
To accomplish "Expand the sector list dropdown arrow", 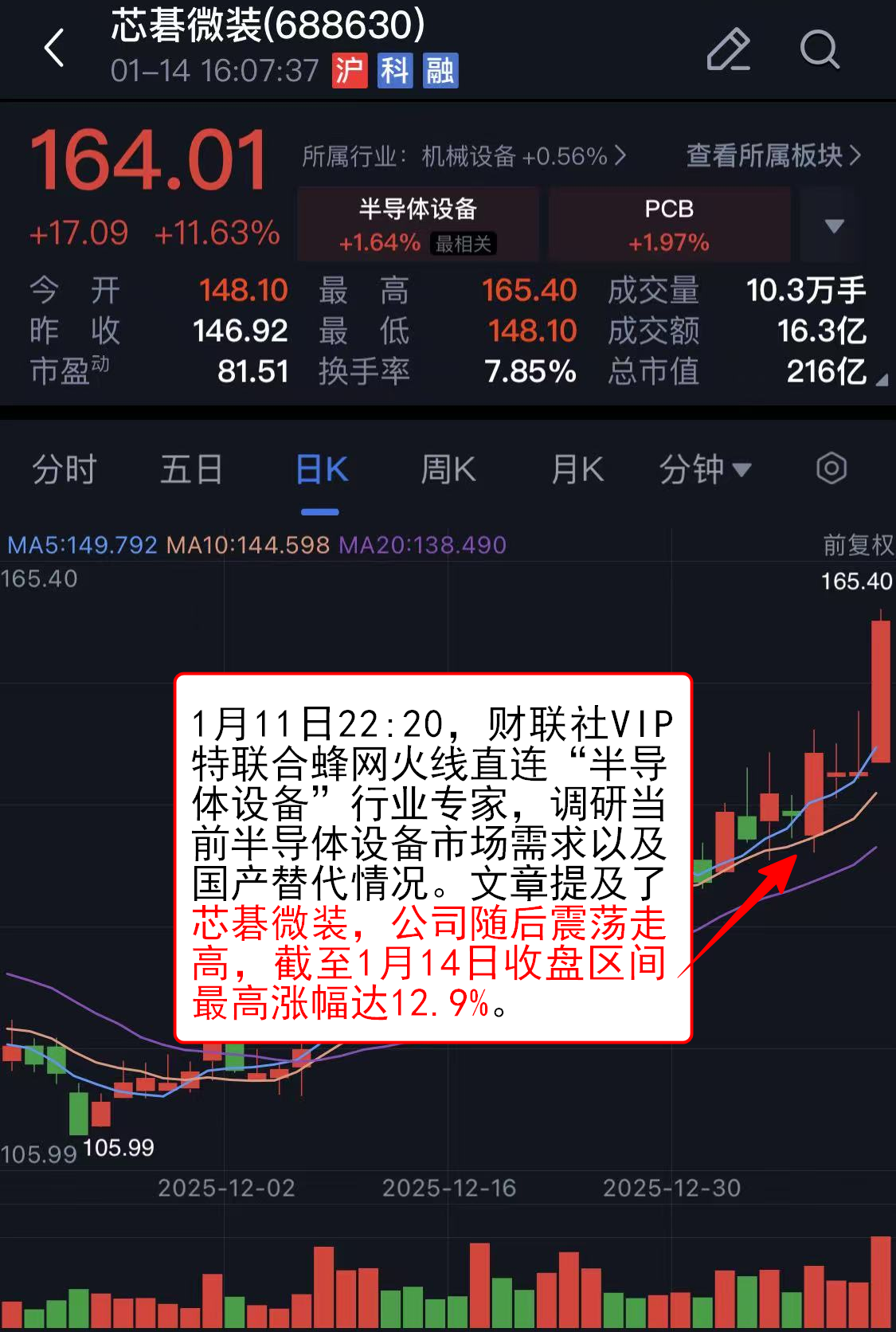I will [833, 225].
